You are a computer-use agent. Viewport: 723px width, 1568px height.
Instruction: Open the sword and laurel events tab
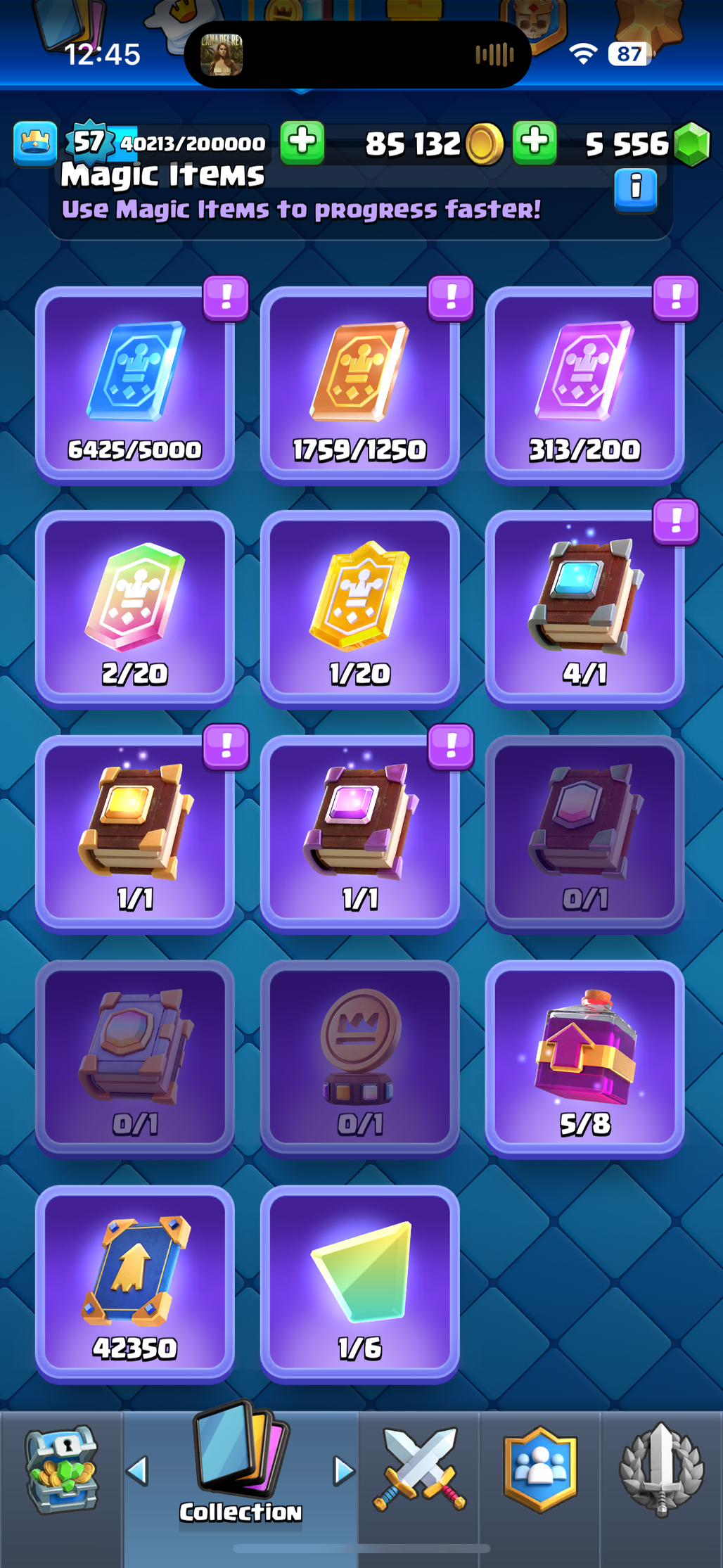[661, 1470]
